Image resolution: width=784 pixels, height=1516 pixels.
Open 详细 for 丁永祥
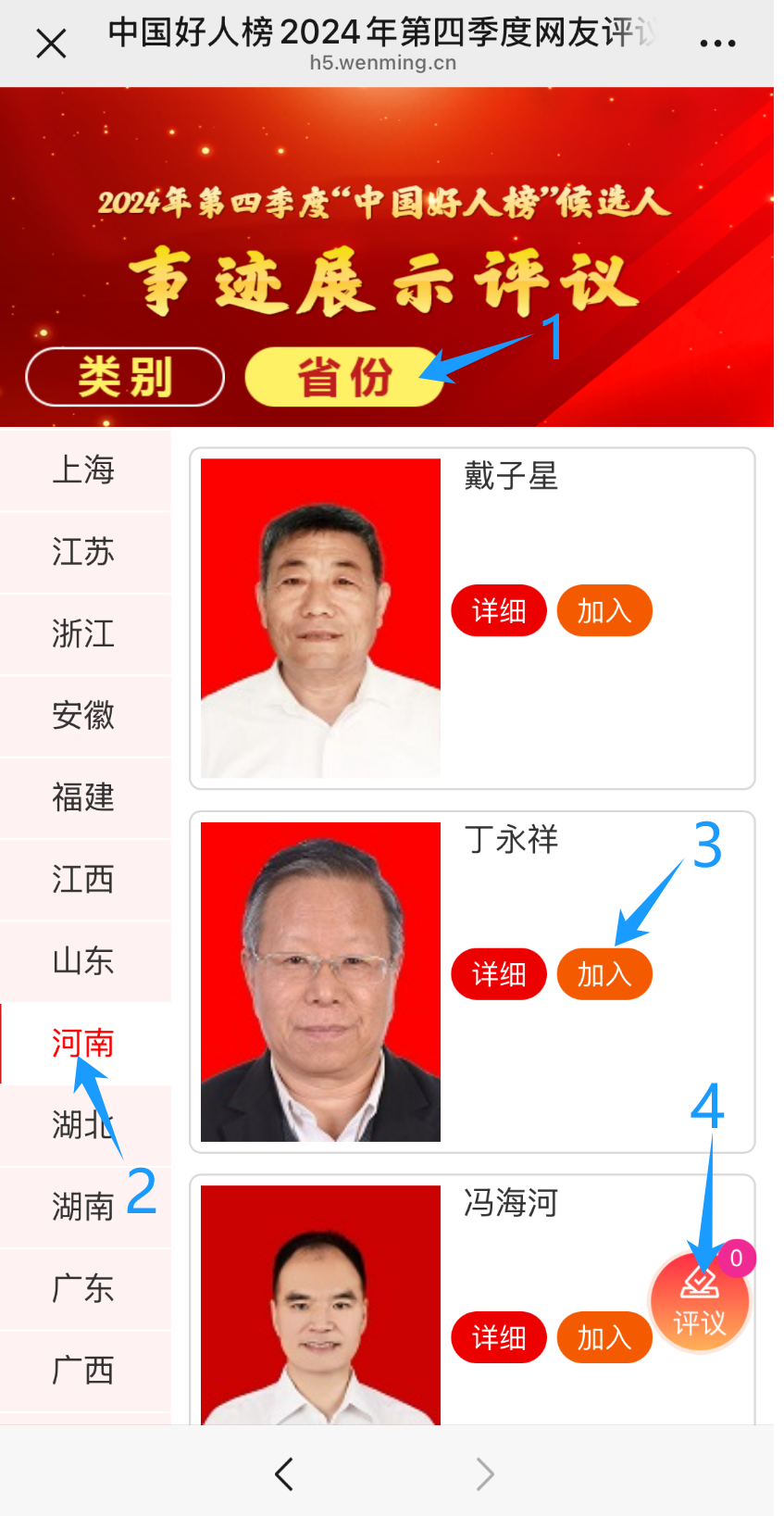[499, 974]
